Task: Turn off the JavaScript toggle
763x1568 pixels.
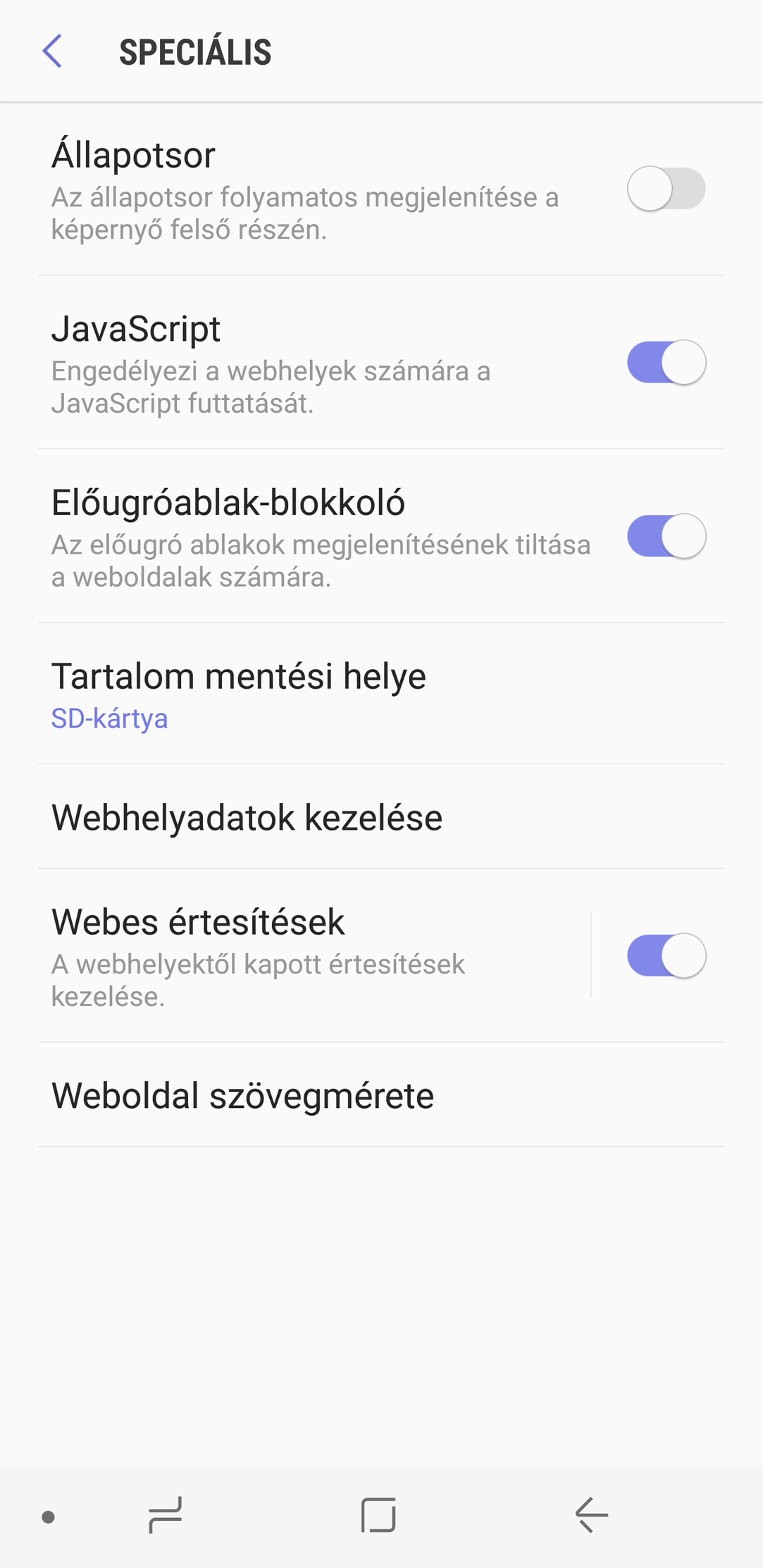Action: coord(666,362)
